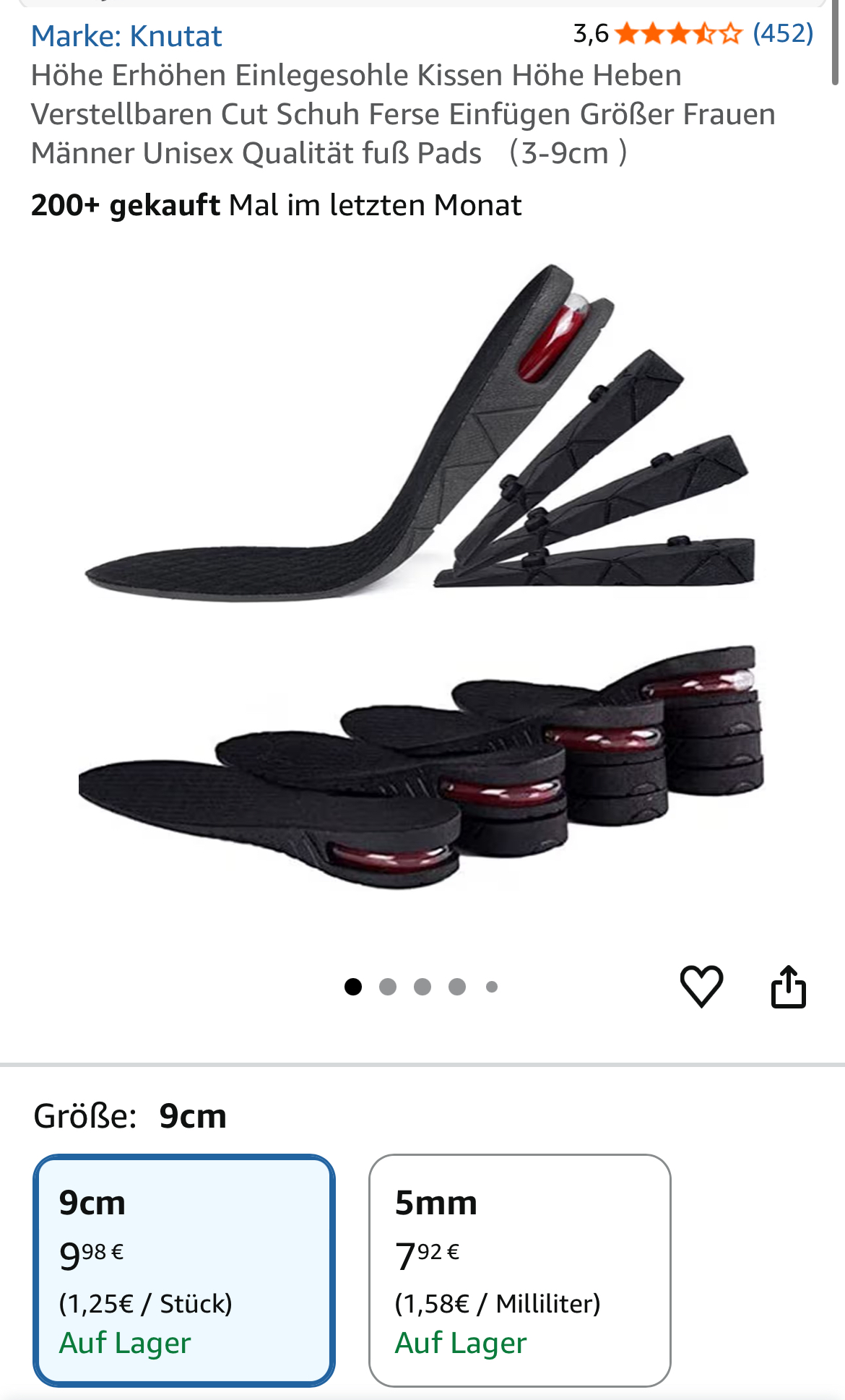The width and height of the screenshot is (845, 1400).
Task: Open the 452 customer reviews
Action: click(x=782, y=33)
